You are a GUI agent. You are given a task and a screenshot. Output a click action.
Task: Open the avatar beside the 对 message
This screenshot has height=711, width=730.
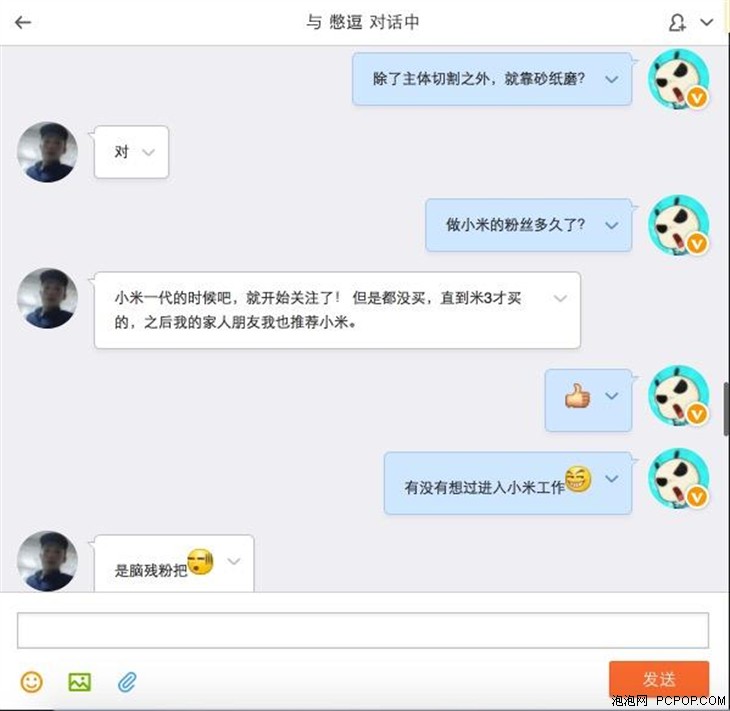(x=47, y=152)
